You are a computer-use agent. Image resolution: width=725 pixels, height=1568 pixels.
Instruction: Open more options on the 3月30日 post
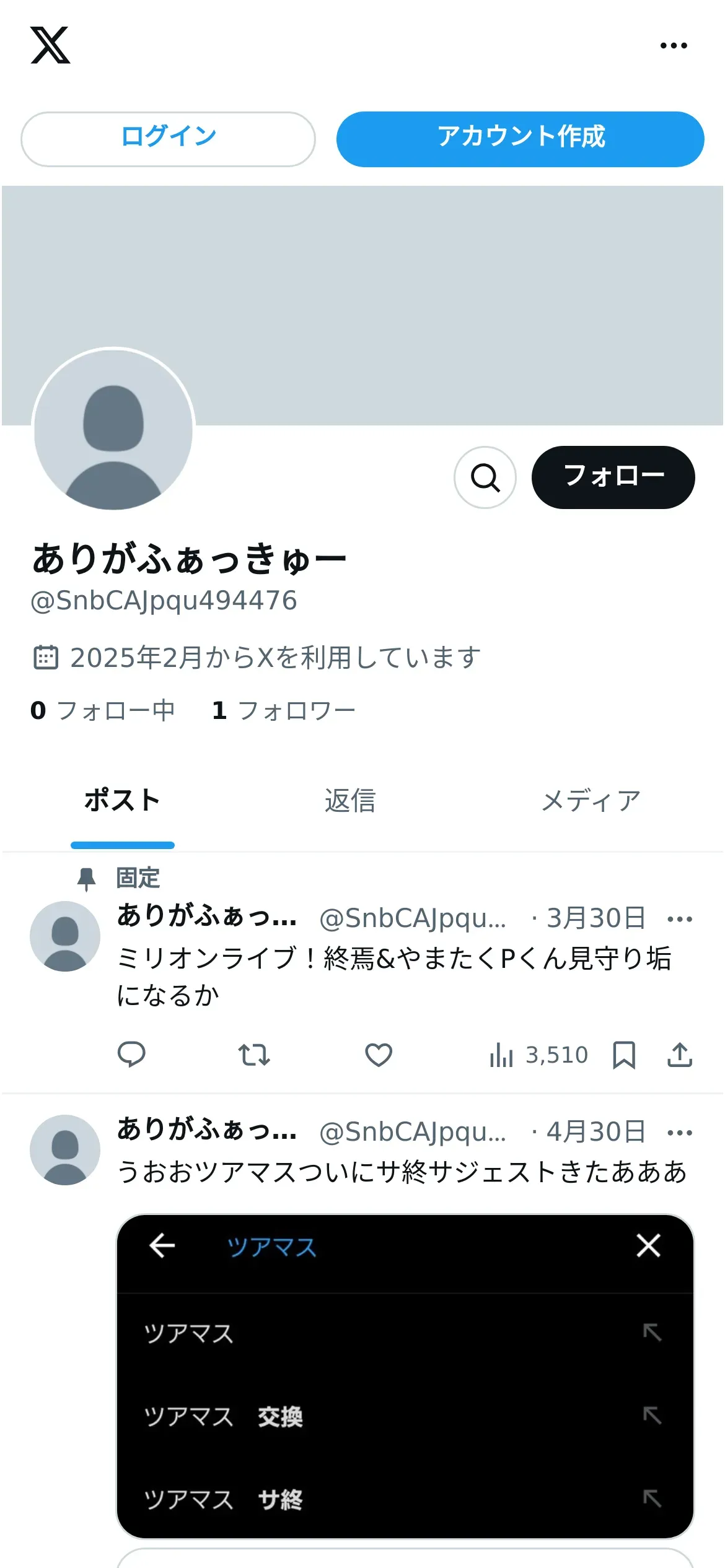[x=680, y=919]
